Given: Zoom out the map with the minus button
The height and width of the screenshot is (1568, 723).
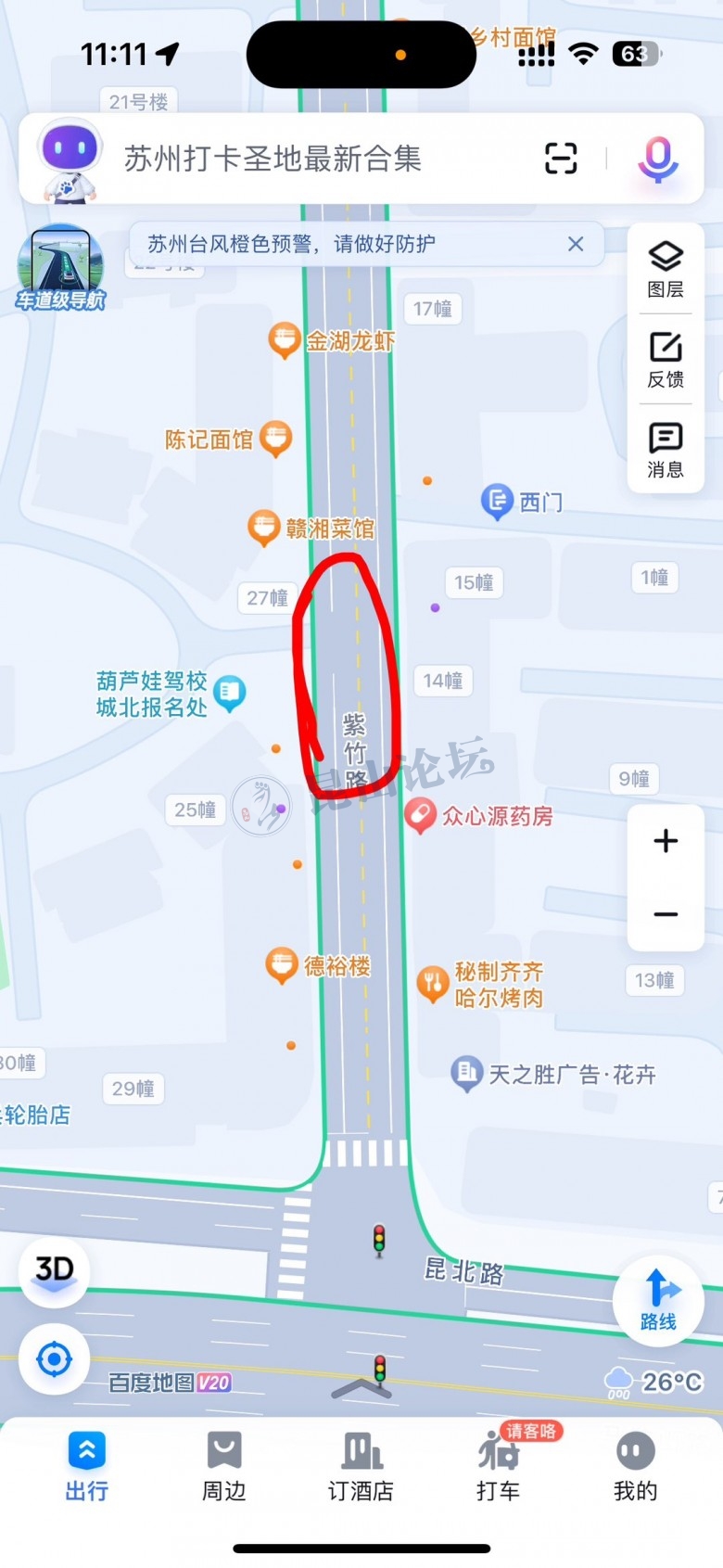Looking at the screenshot, I should [666, 914].
